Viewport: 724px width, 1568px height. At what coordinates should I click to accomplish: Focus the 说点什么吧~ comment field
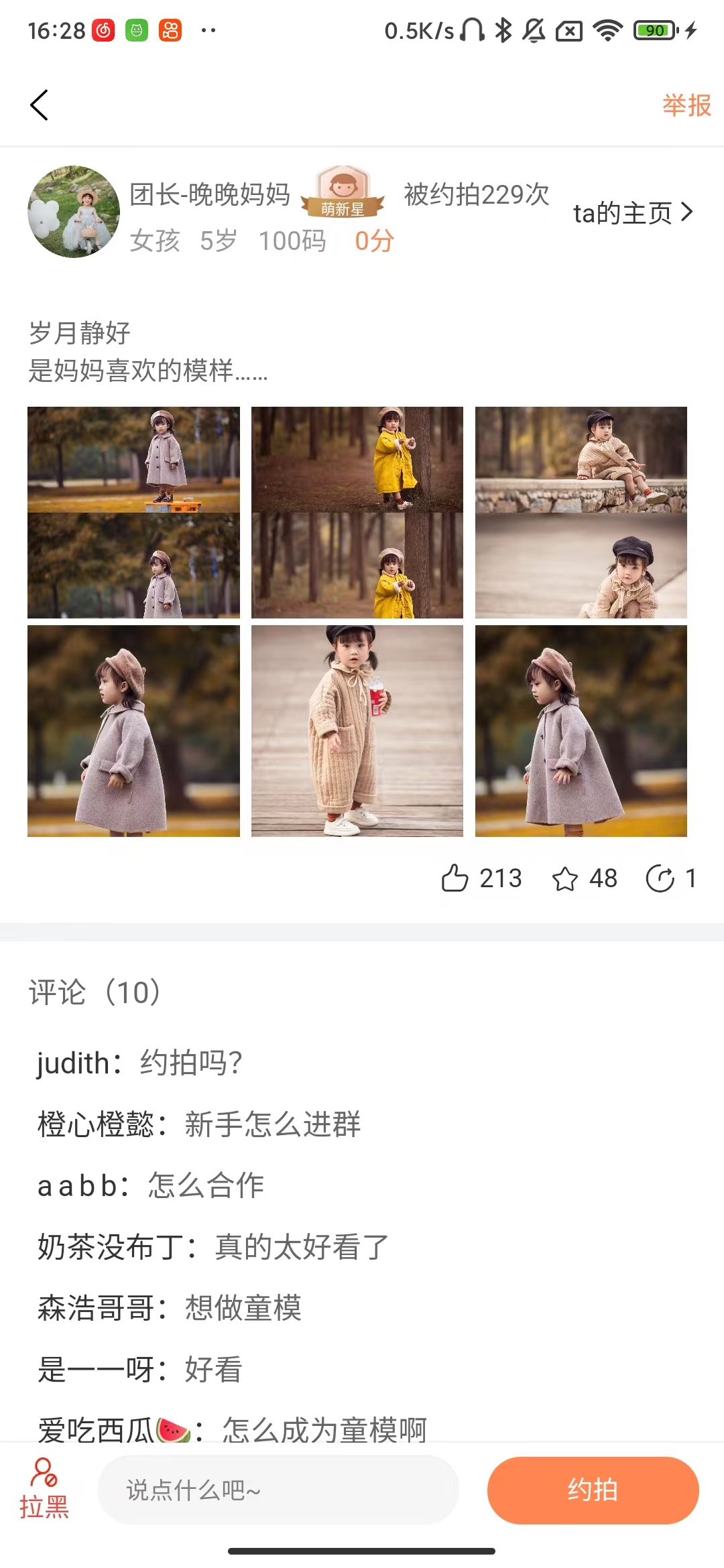(278, 1490)
